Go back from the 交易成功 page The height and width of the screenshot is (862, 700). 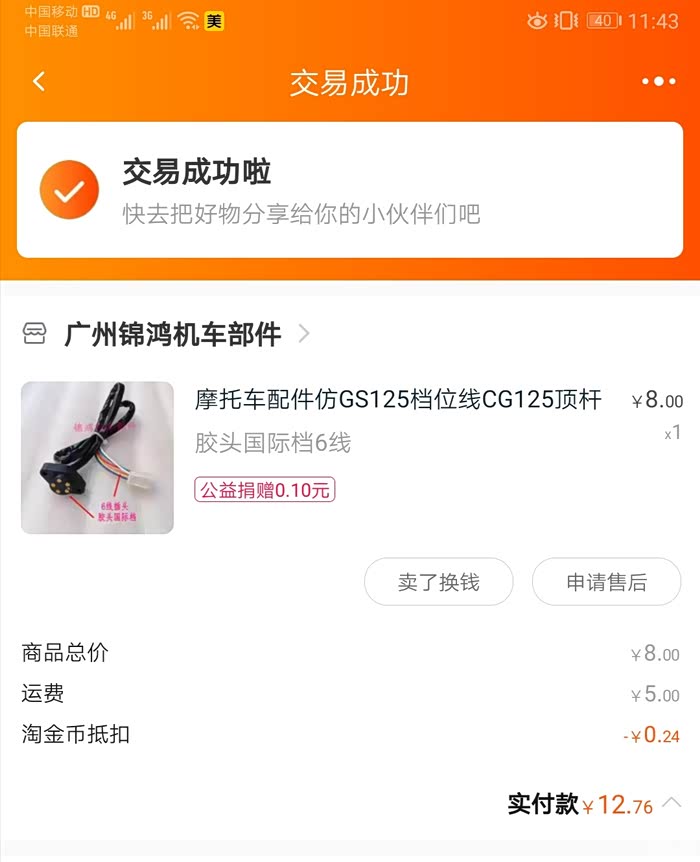click(39, 82)
